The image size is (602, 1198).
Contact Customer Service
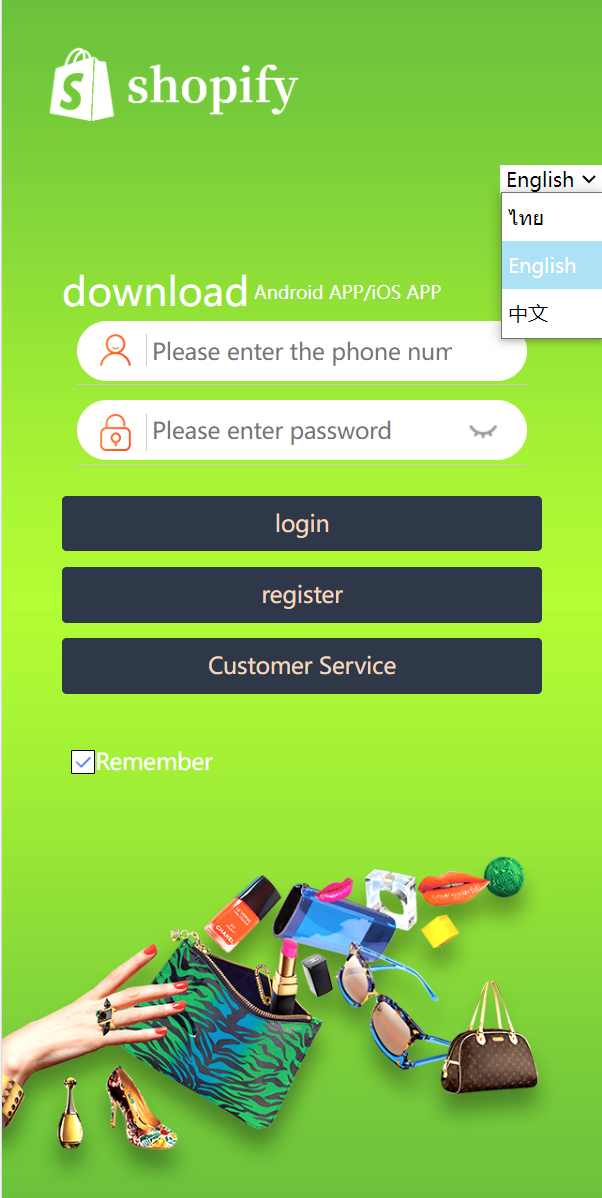coord(302,666)
